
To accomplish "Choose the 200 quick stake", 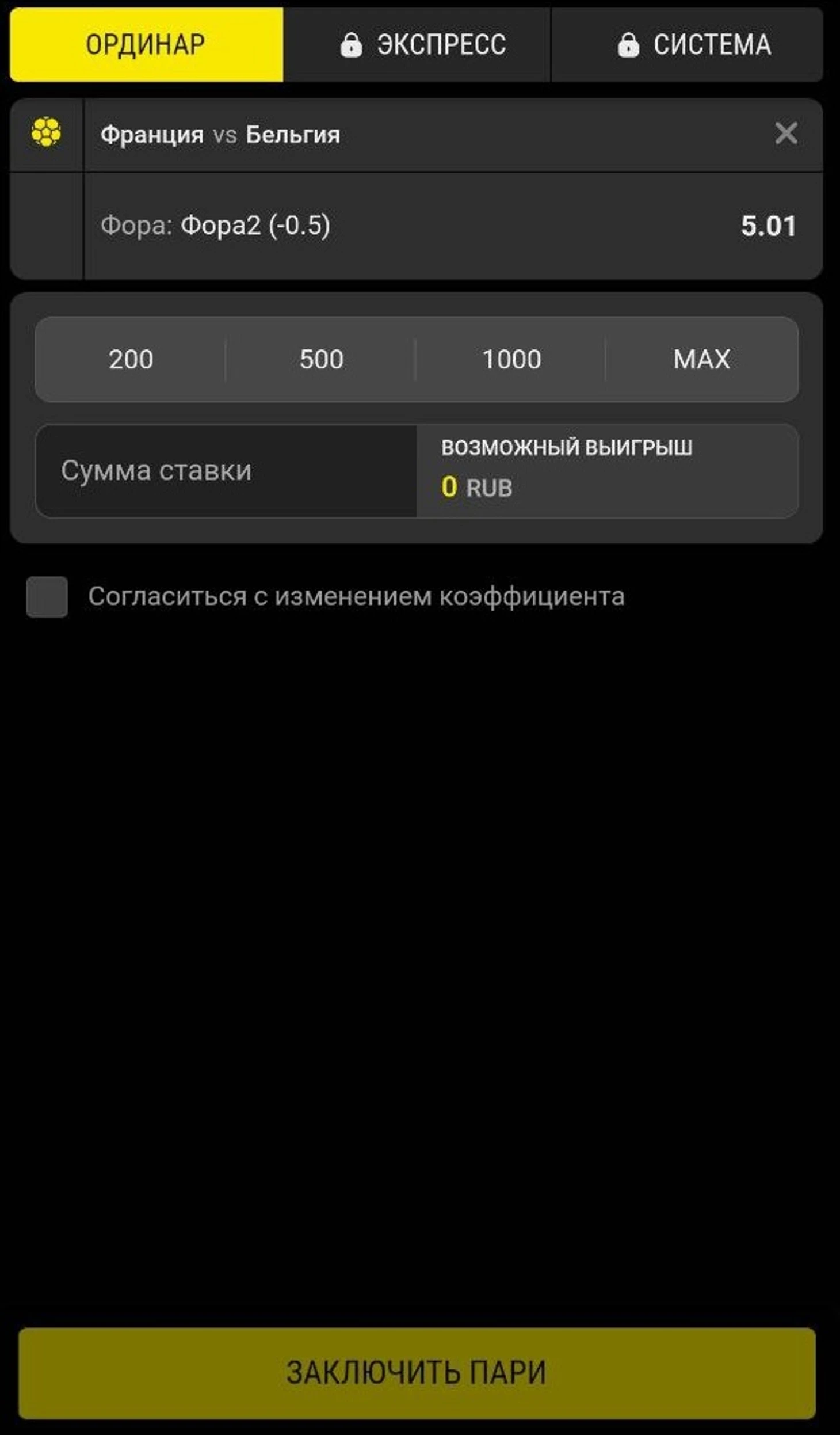I will pyautogui.click(x=131, y=359).
